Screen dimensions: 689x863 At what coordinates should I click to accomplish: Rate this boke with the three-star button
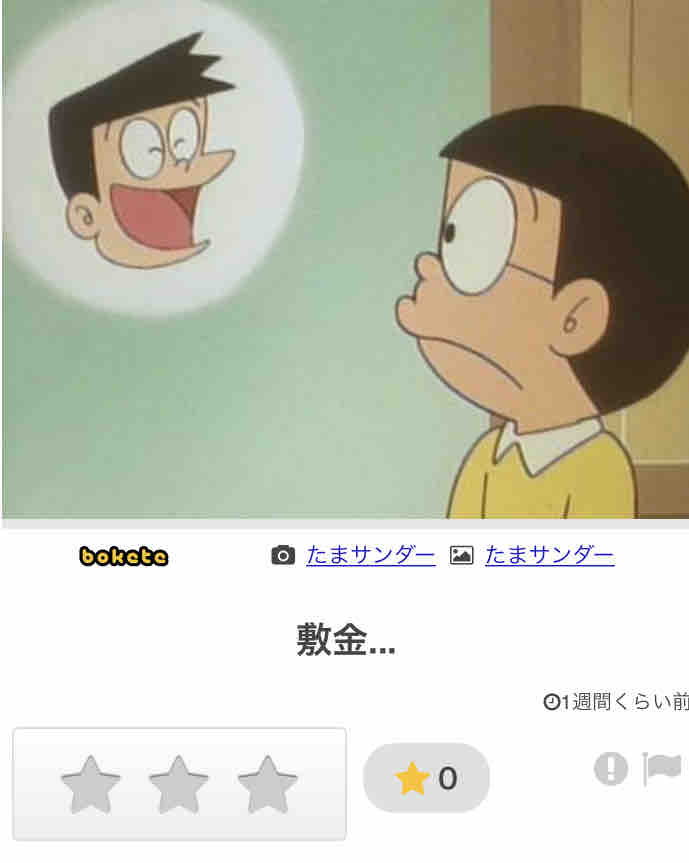coord(267,783)
